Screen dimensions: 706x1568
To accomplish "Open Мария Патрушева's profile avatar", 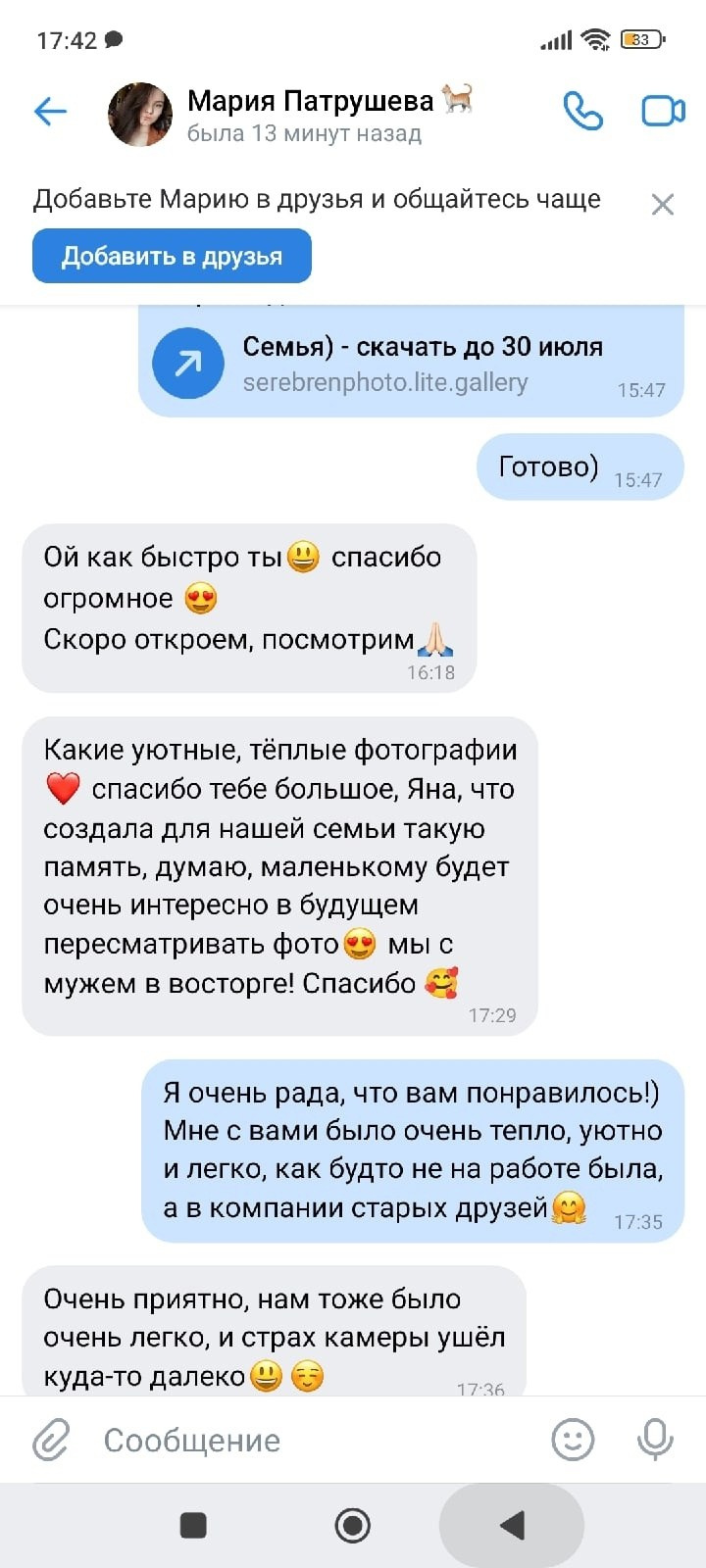I will coord(140,114).
